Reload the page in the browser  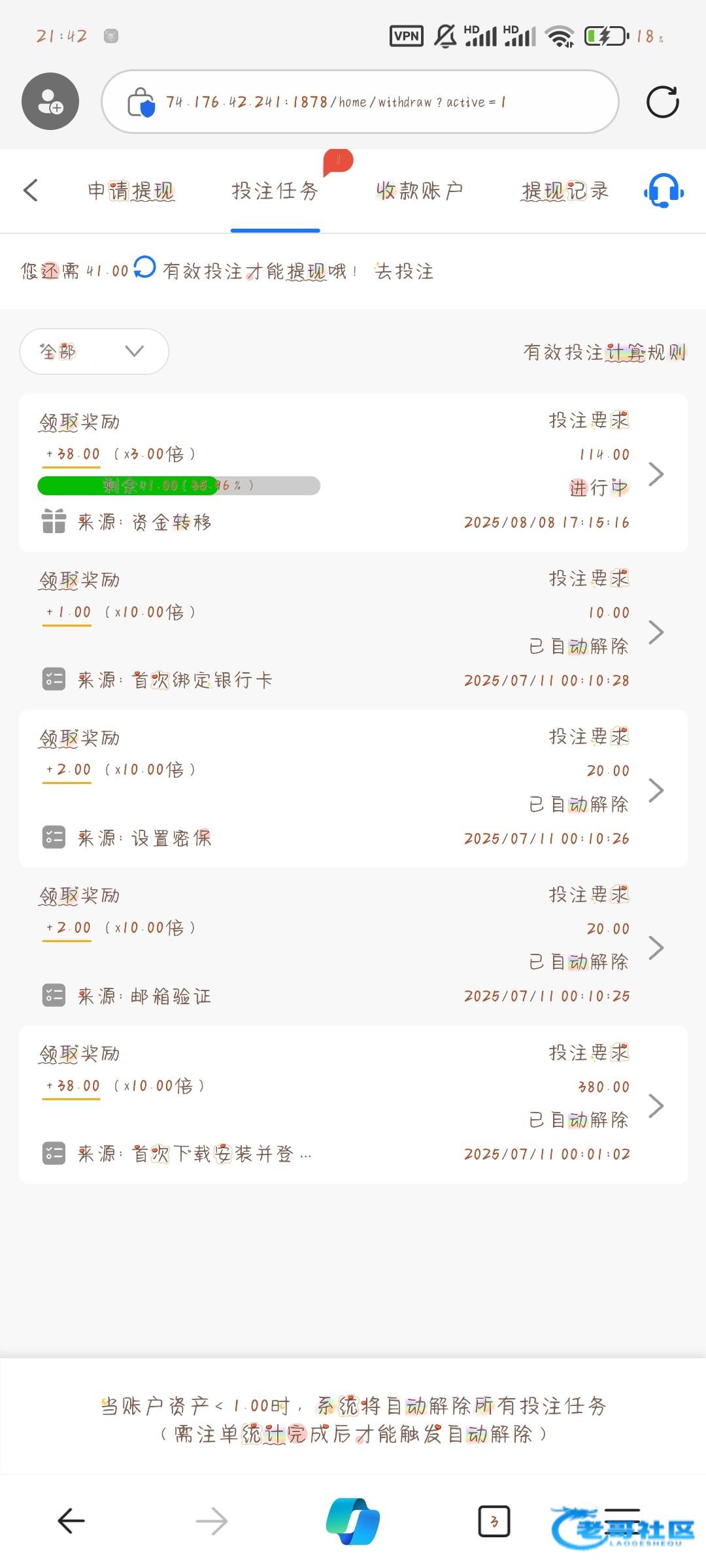coord(662,102)
